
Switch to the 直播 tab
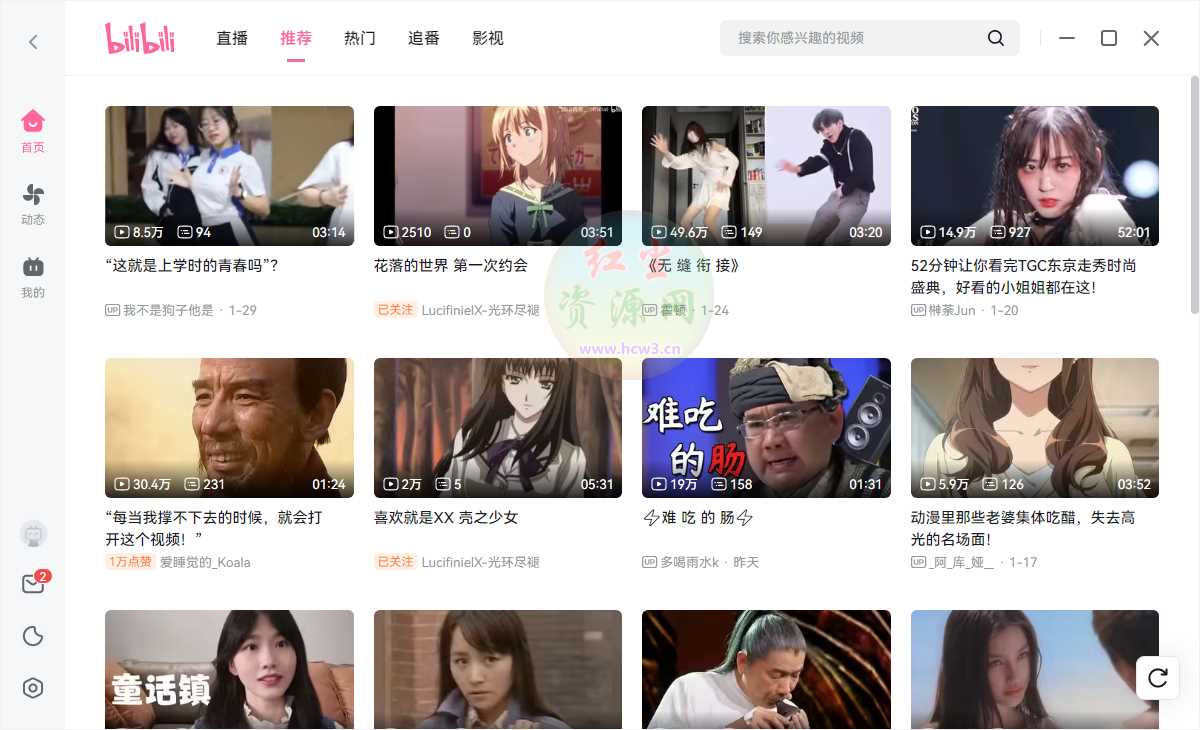232,38
